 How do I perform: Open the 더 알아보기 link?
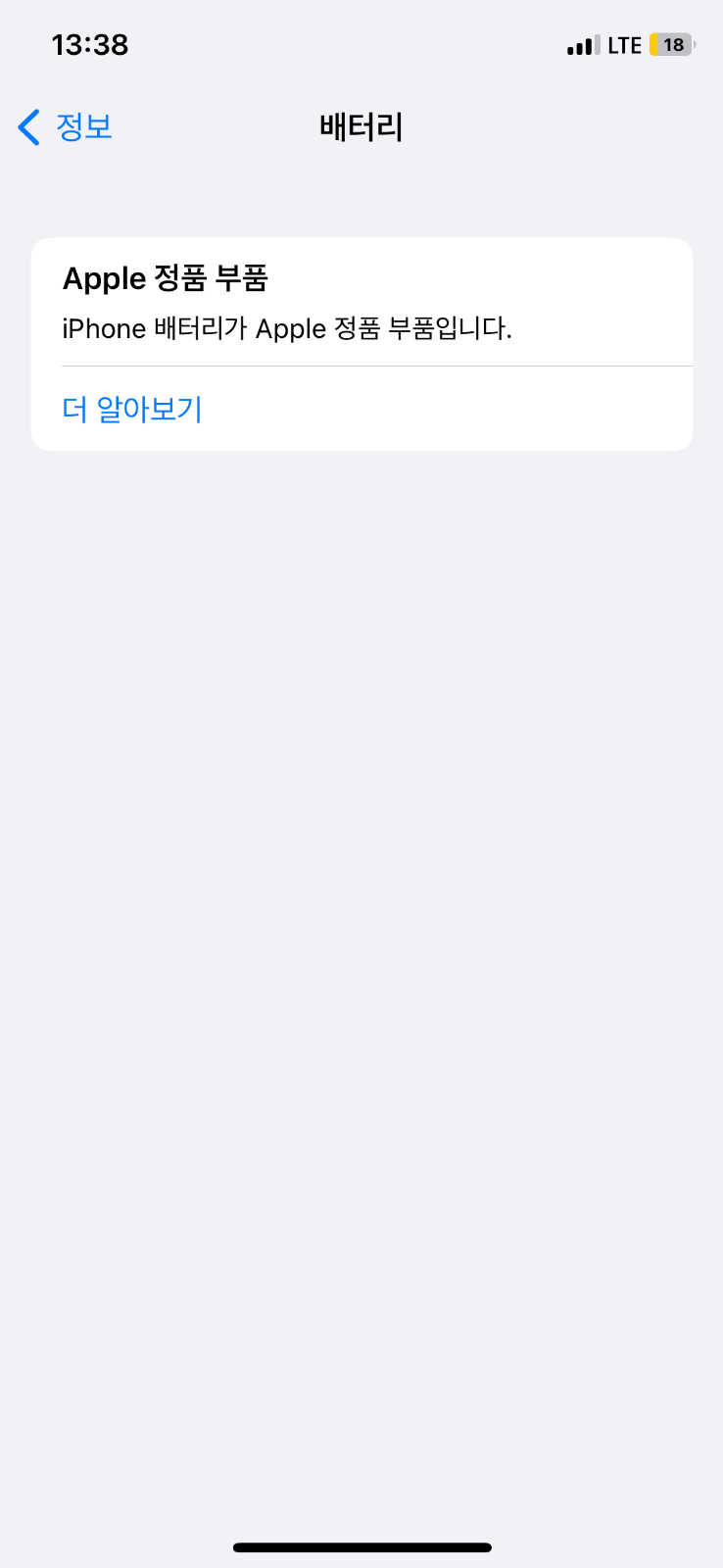[x=132, y=410]
